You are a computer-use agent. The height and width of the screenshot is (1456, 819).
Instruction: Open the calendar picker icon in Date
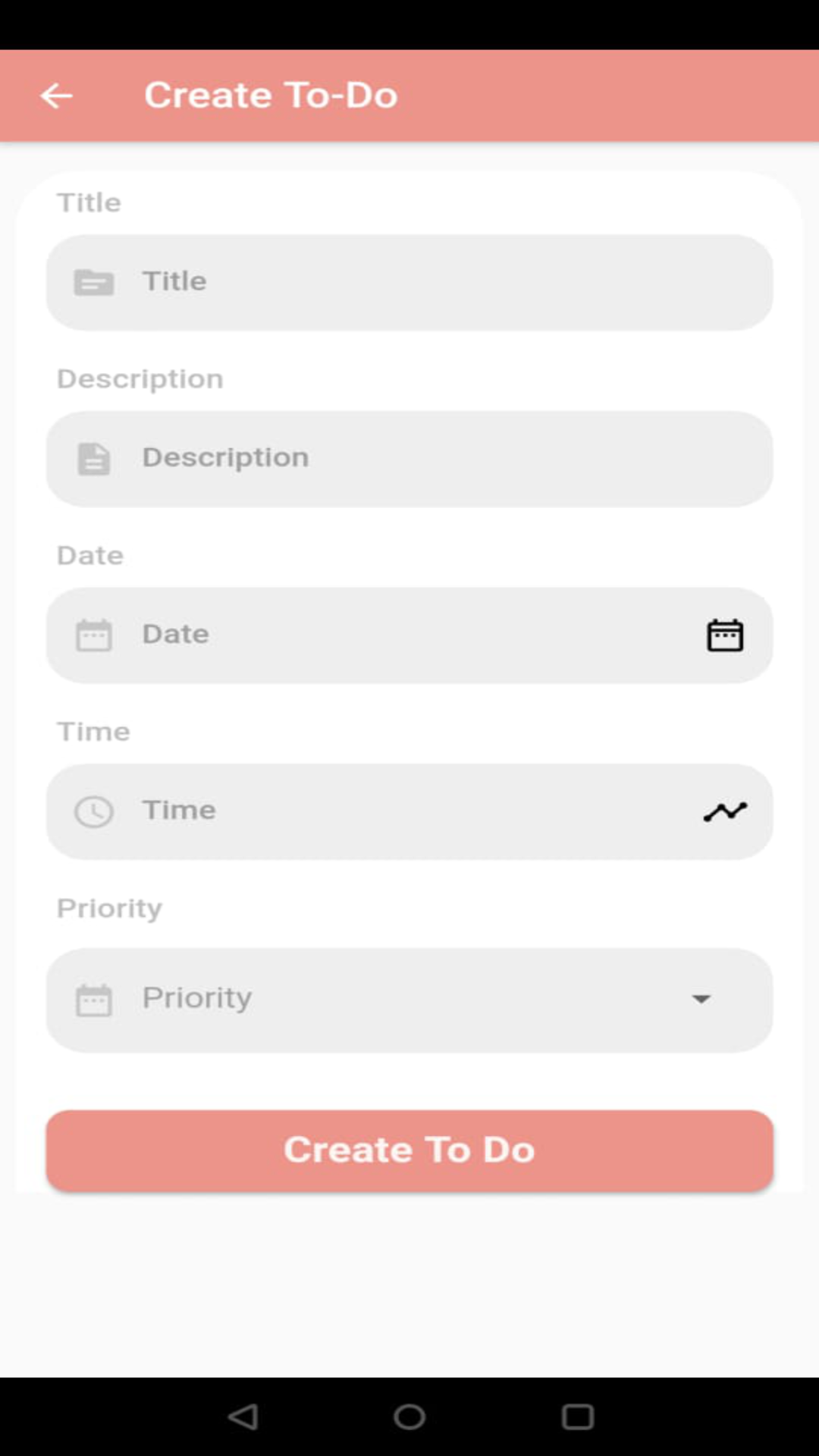pyautogui.click(x=725, y=635)
